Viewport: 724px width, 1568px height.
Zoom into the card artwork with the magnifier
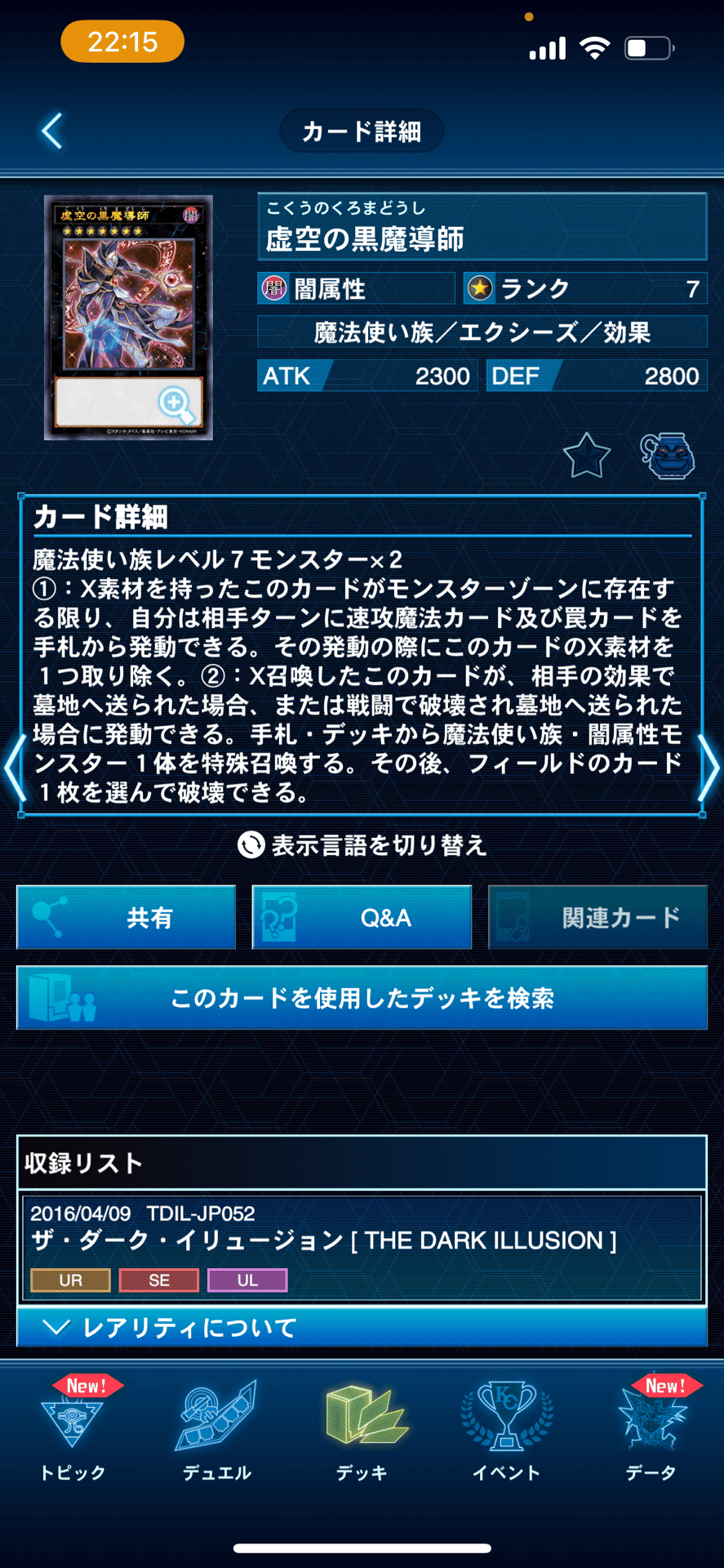point(176,402)
